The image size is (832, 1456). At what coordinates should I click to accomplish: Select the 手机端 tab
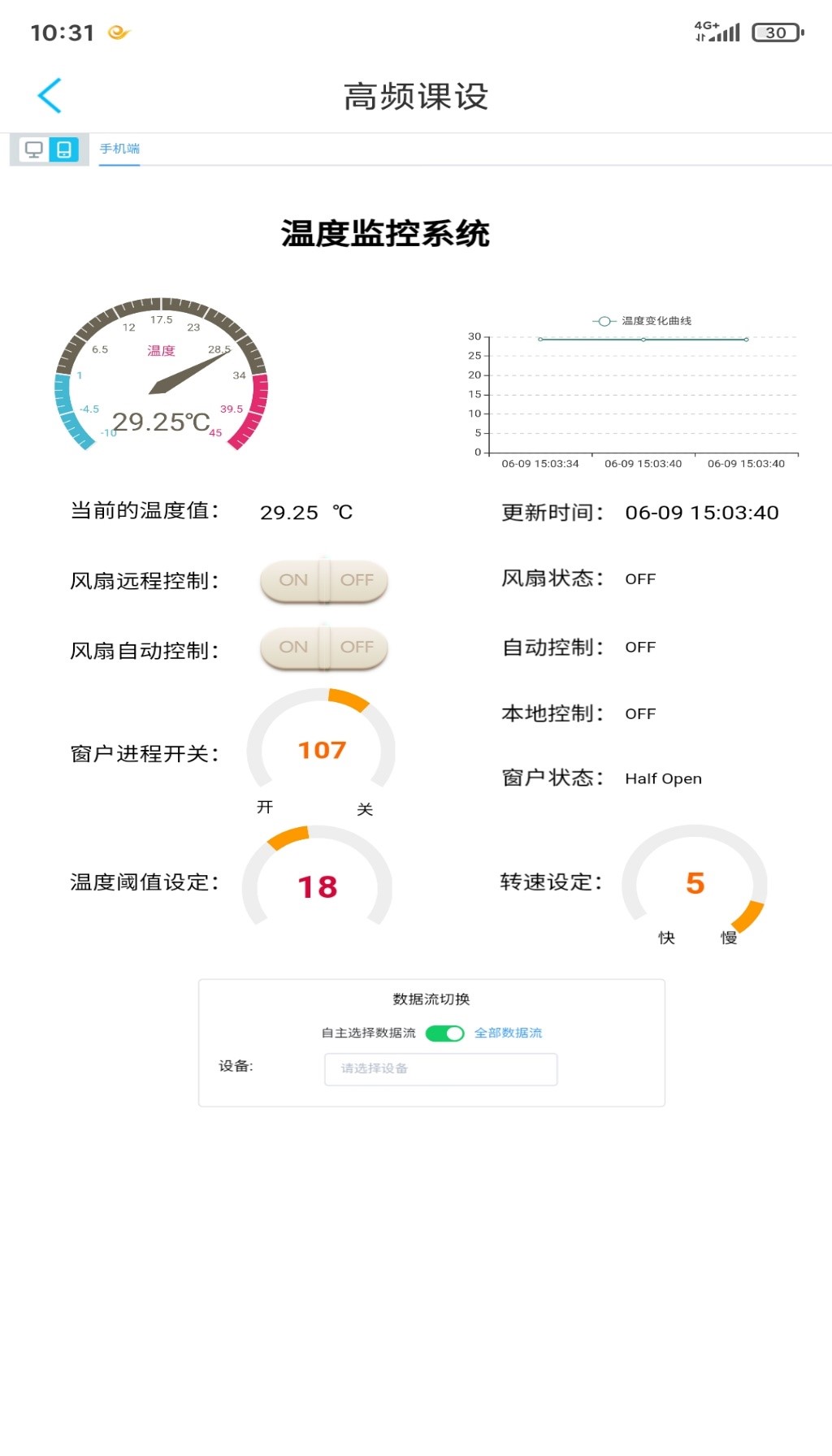tap(119, 149)
